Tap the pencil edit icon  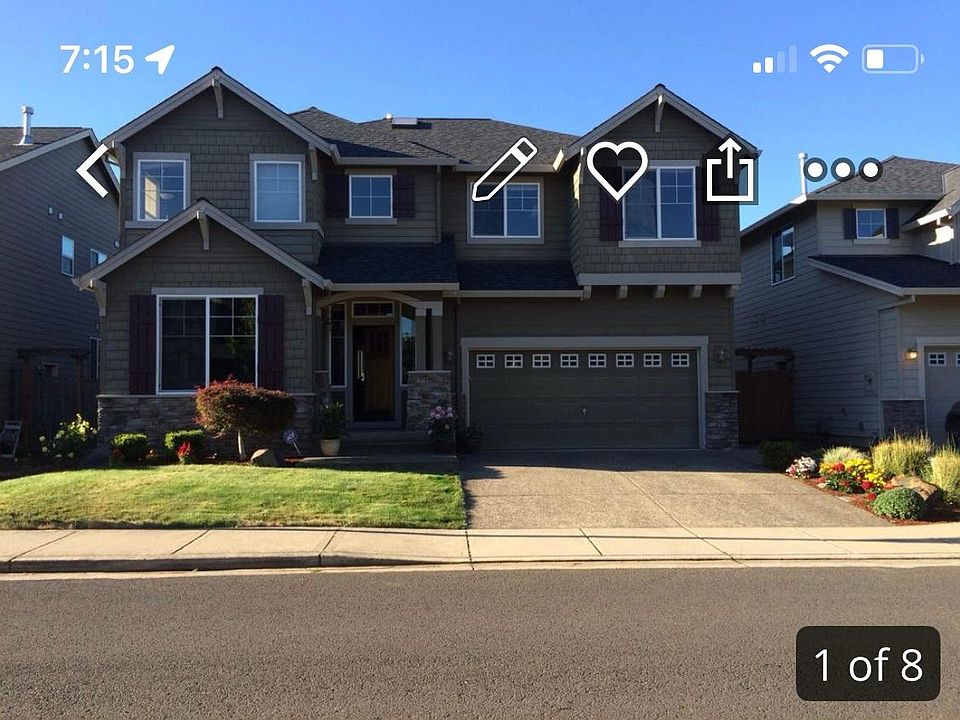[x=504, y=170]
